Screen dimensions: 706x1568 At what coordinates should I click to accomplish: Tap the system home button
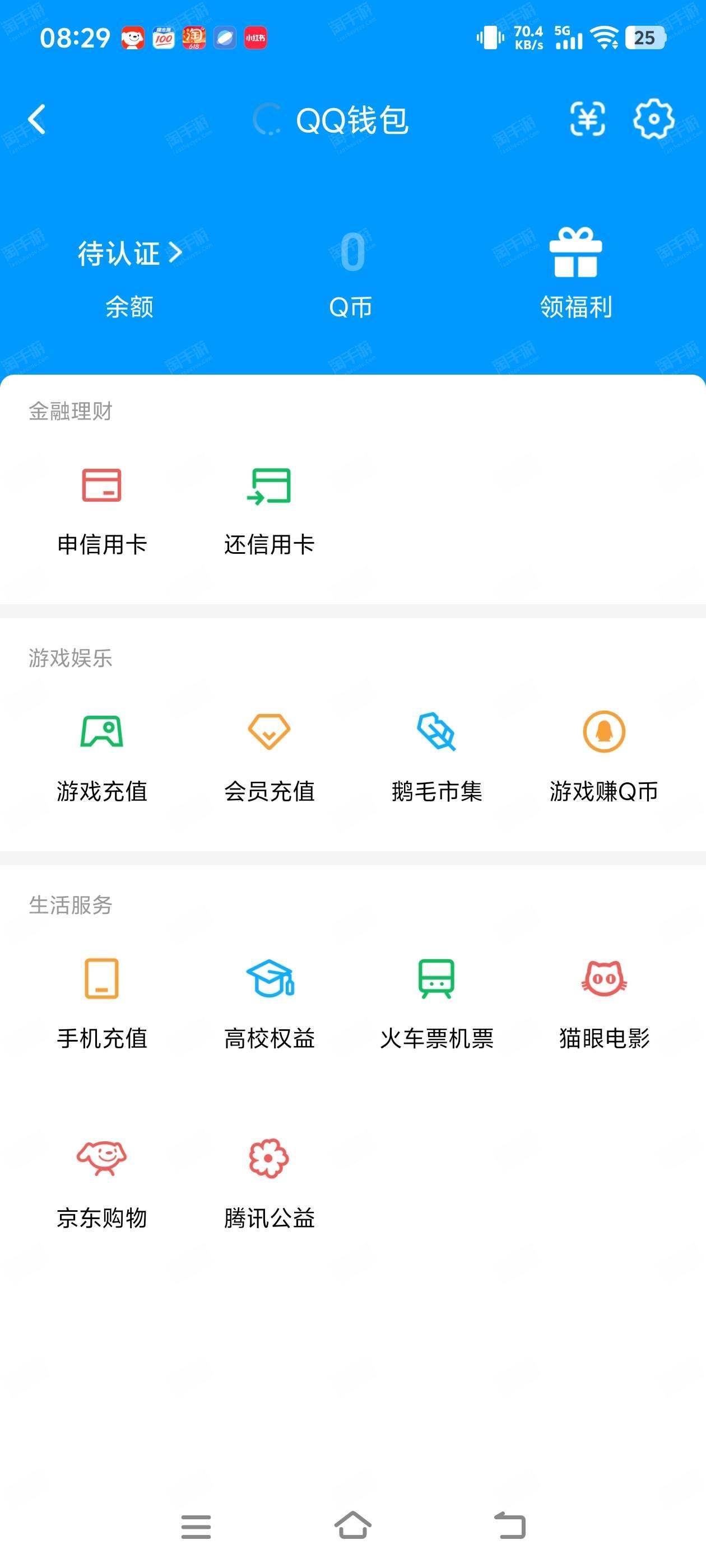coord(352,1526)
